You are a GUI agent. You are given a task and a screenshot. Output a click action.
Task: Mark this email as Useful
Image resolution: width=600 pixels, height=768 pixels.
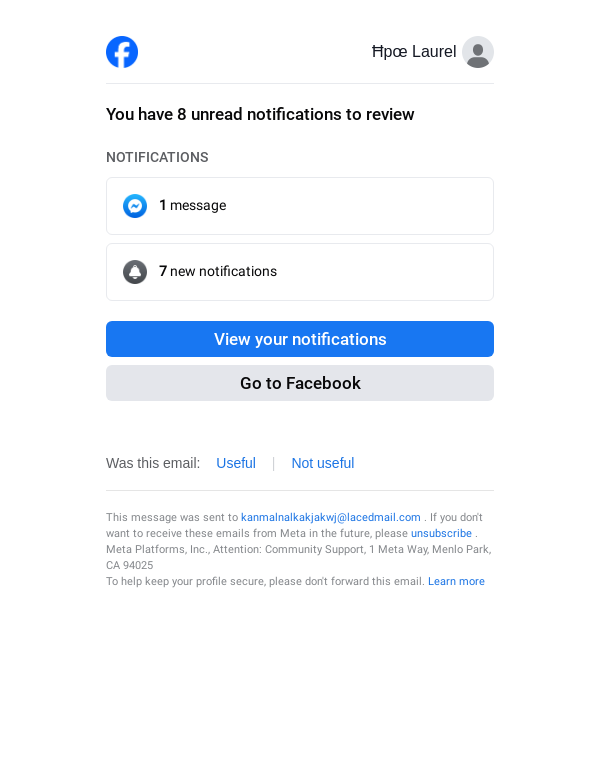236,463
